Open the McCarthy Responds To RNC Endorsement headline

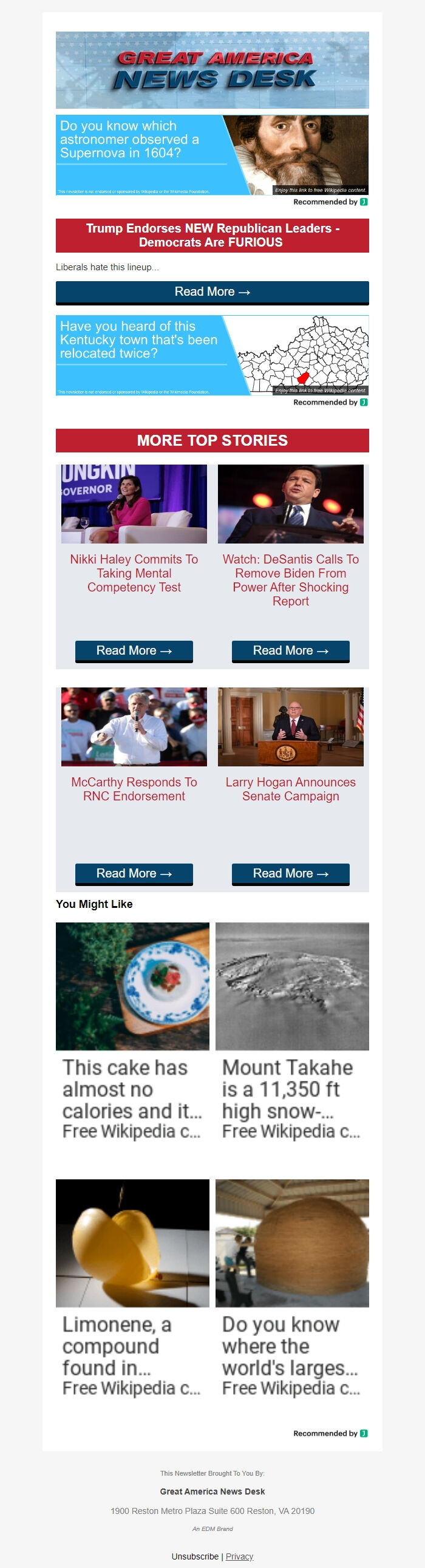click(x=134, y=789)
